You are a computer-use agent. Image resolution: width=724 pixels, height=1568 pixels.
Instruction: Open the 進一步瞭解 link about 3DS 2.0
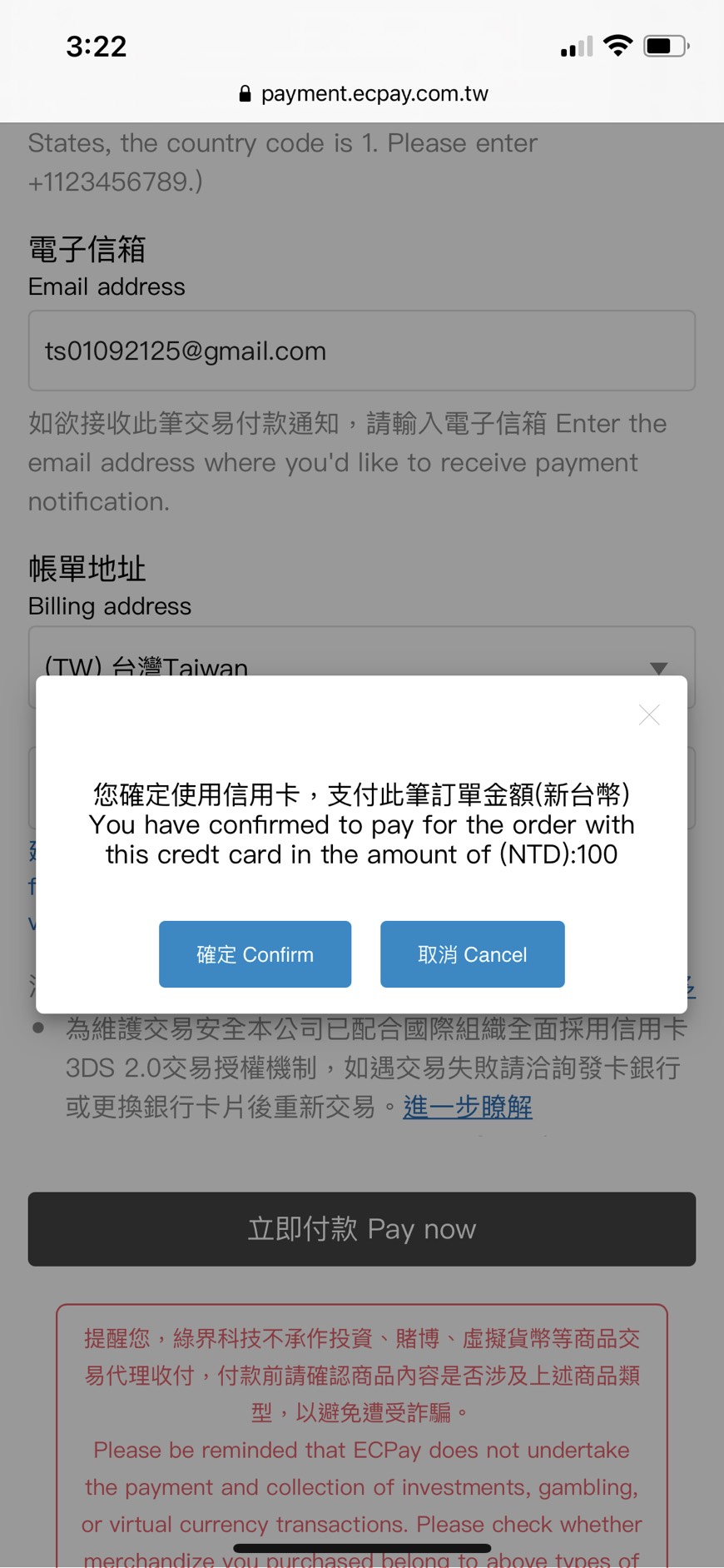pos(468,1107)
